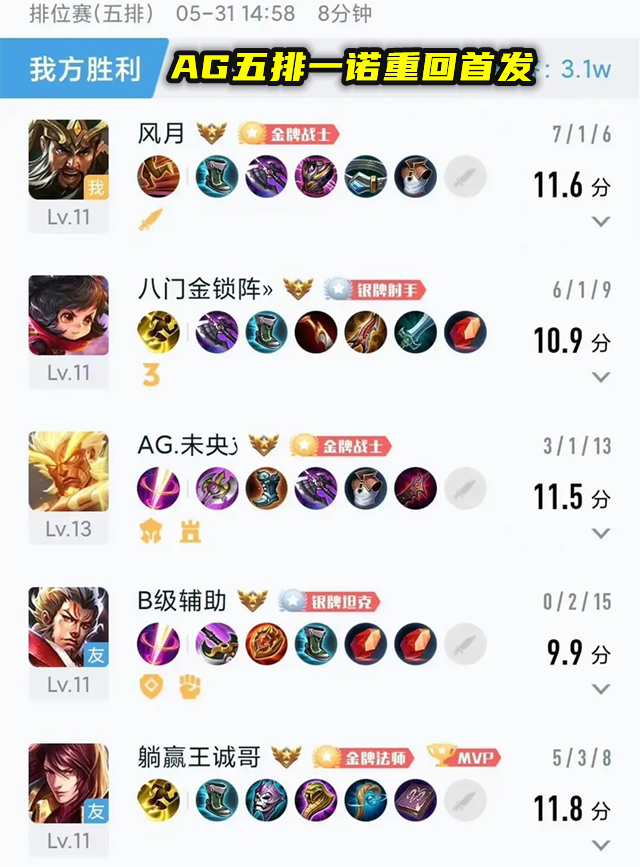
Task: Open AG.未央's hero avatar
Action: tap(68, 472)
